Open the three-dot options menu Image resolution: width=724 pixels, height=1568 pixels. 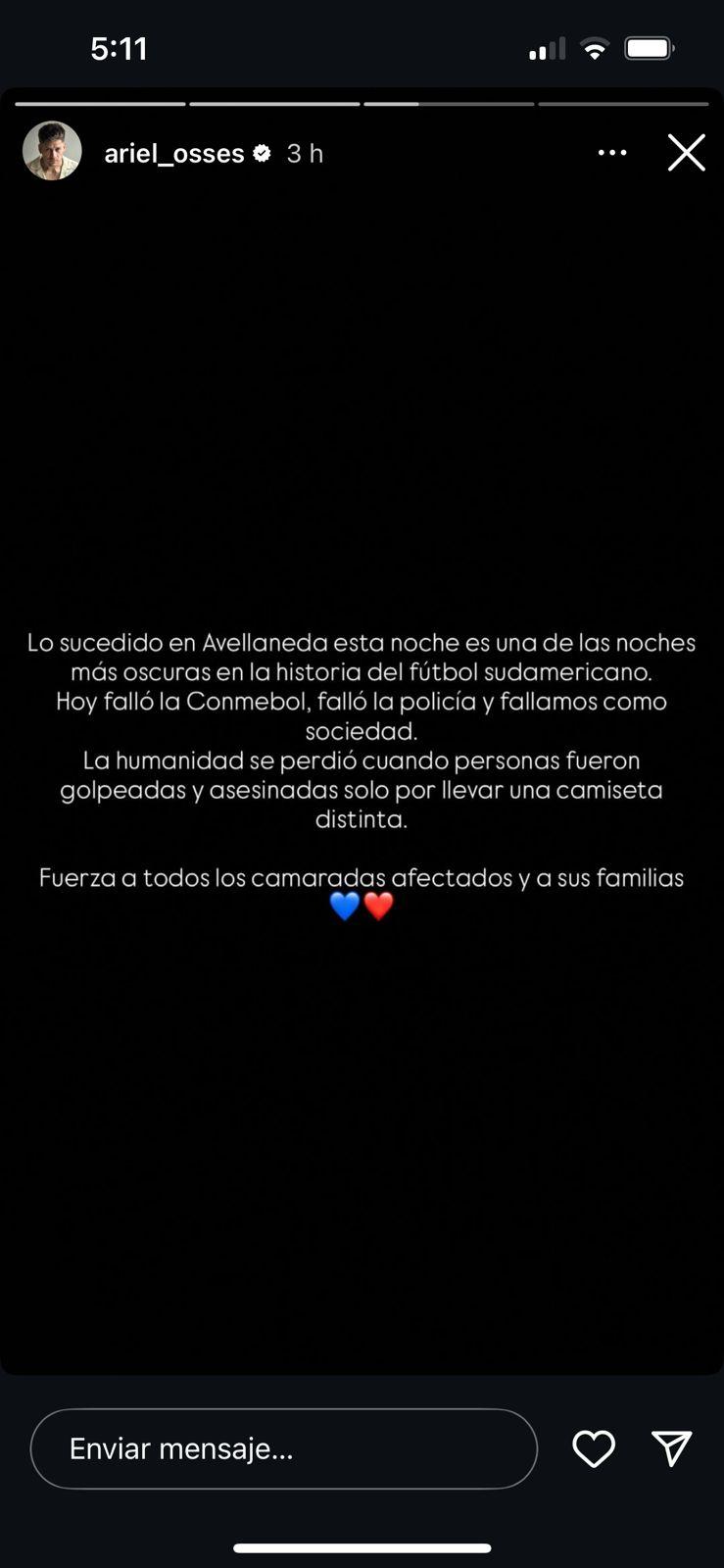pos(612,152)
